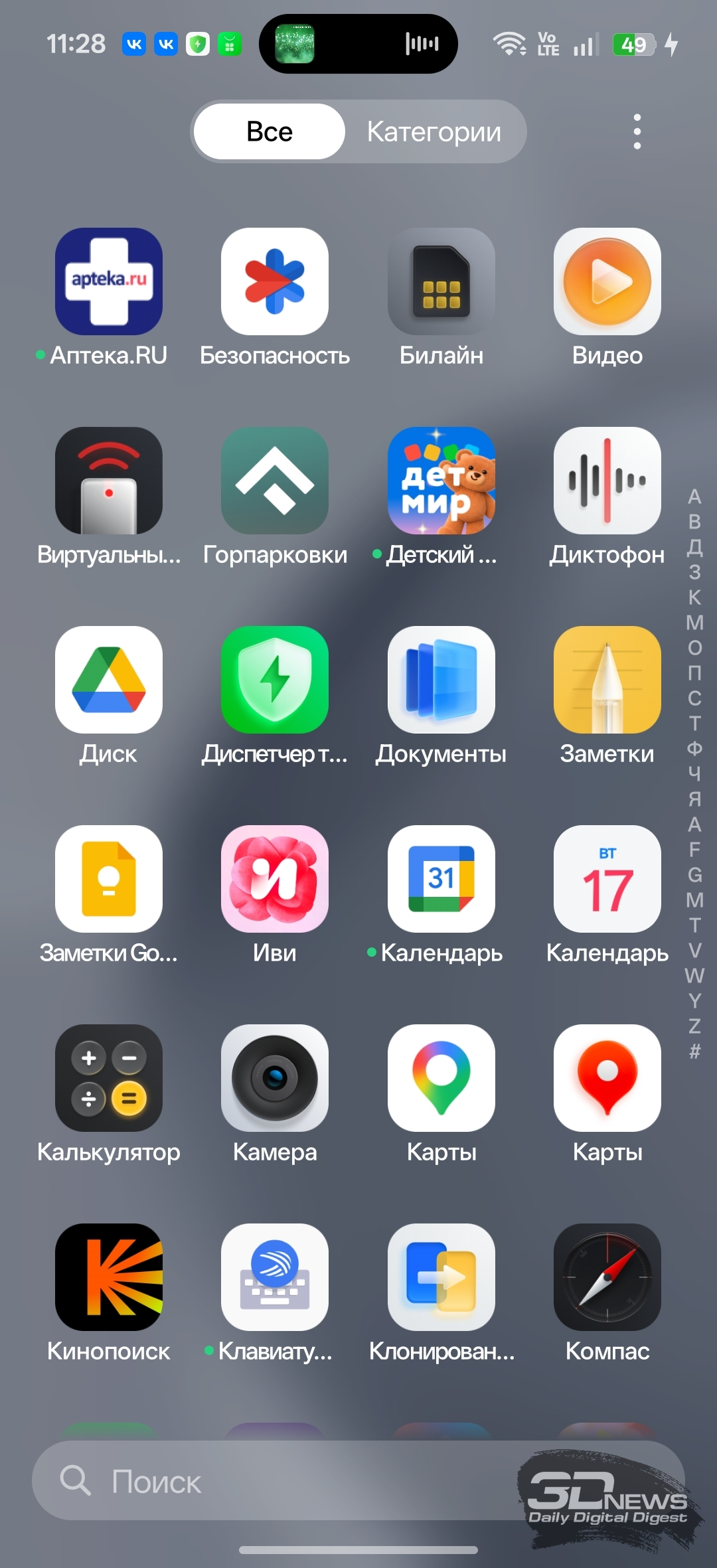Open the Билайн SIM app

(441, 281)
